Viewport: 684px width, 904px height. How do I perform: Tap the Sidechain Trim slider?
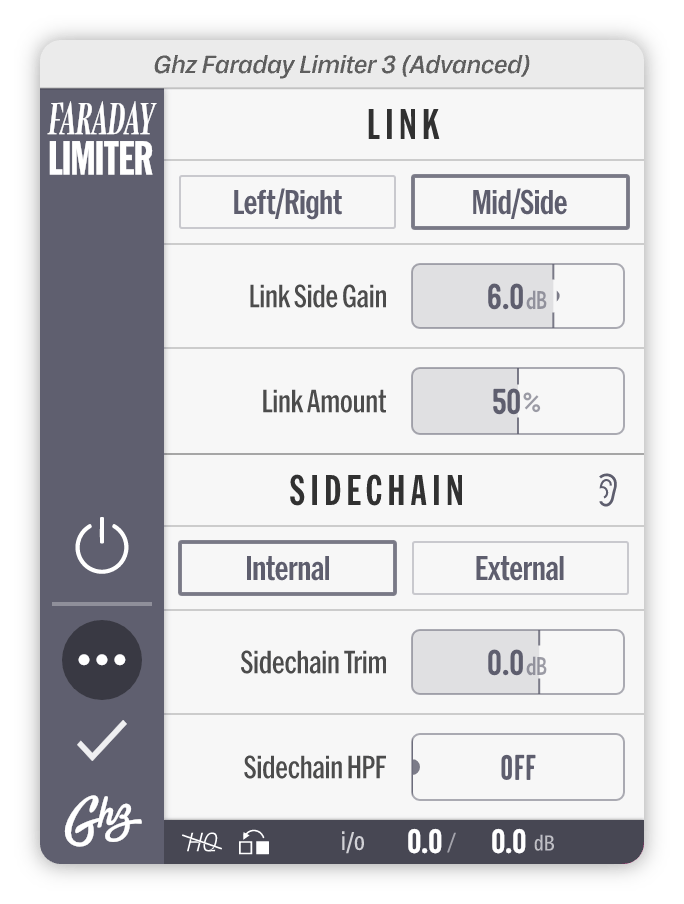pyautogui.click(x=517, y=662)
